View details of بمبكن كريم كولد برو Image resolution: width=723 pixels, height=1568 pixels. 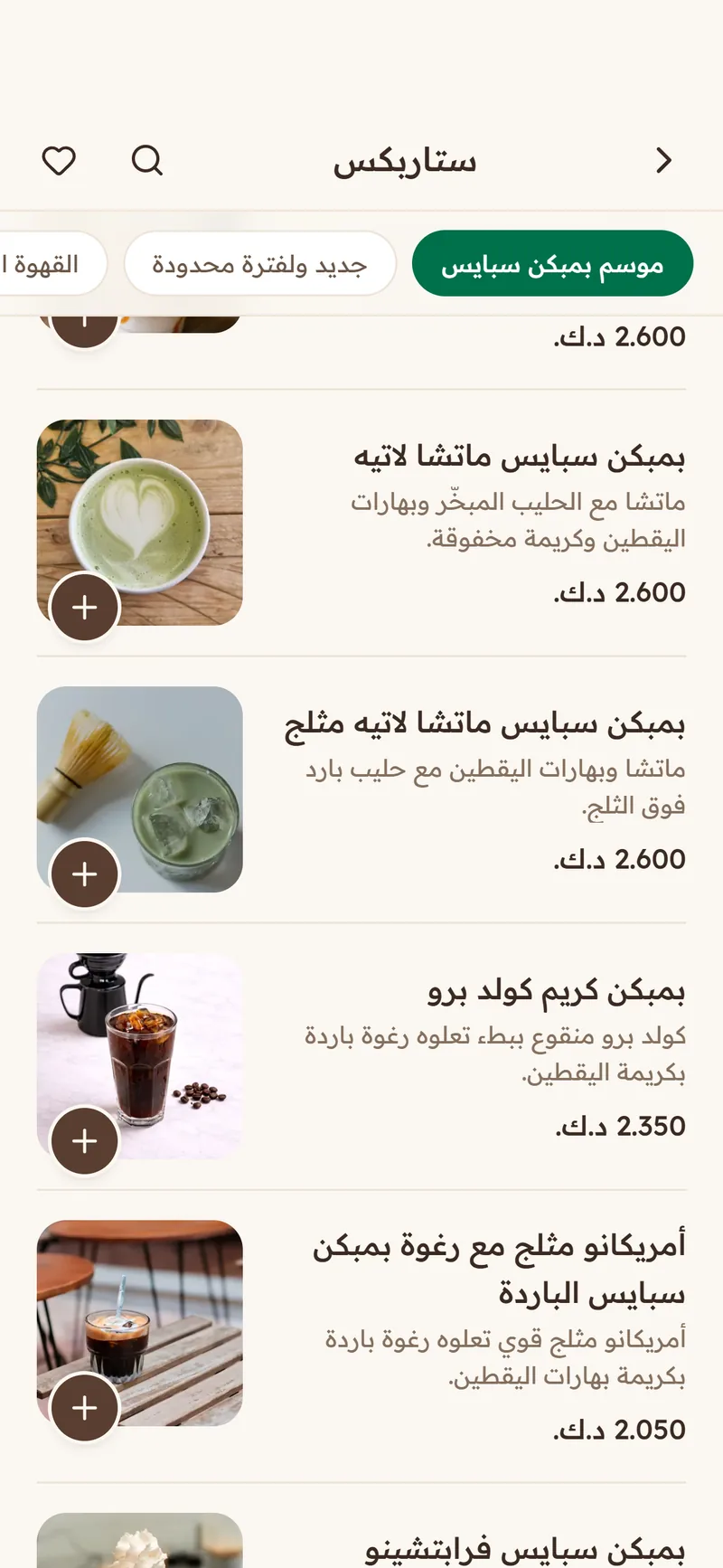click(361, 1056)
